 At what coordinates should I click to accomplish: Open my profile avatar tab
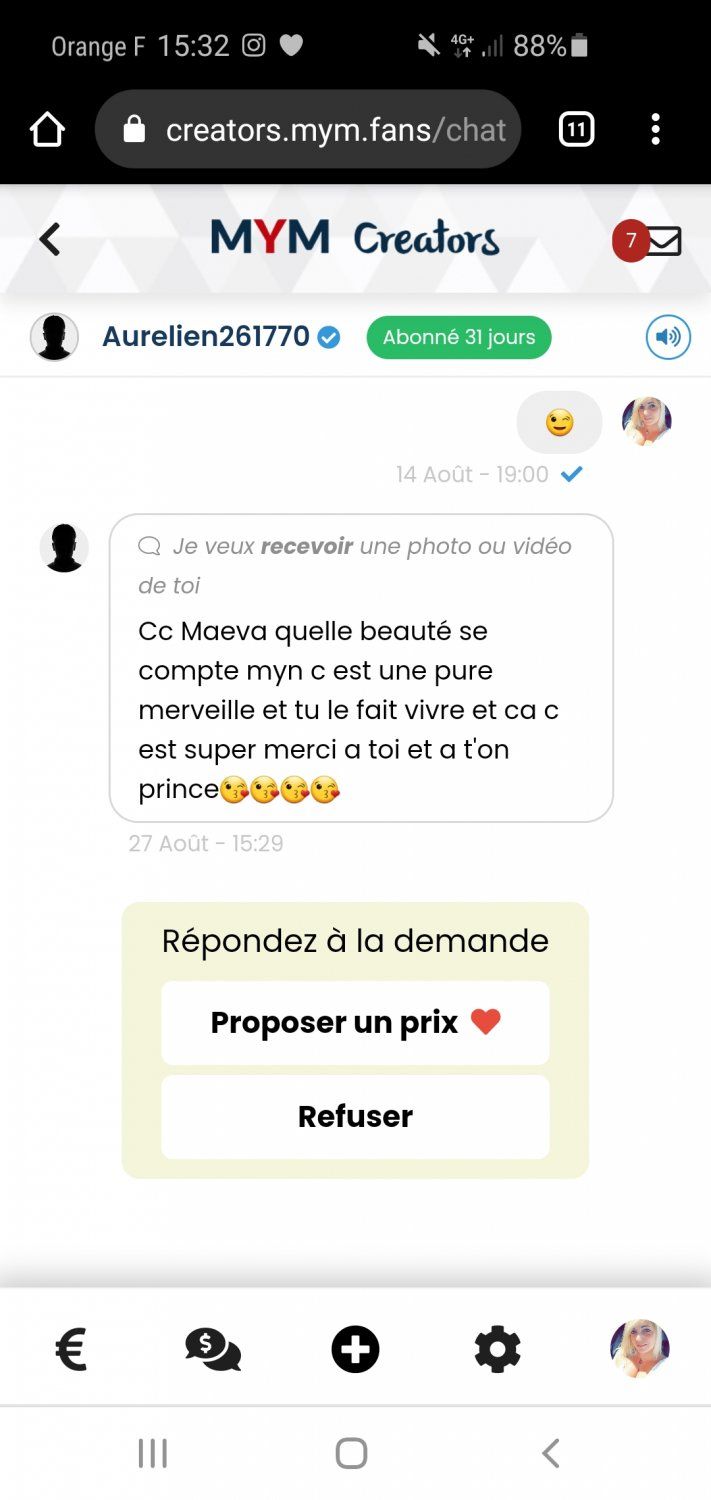pos(639,1348)
